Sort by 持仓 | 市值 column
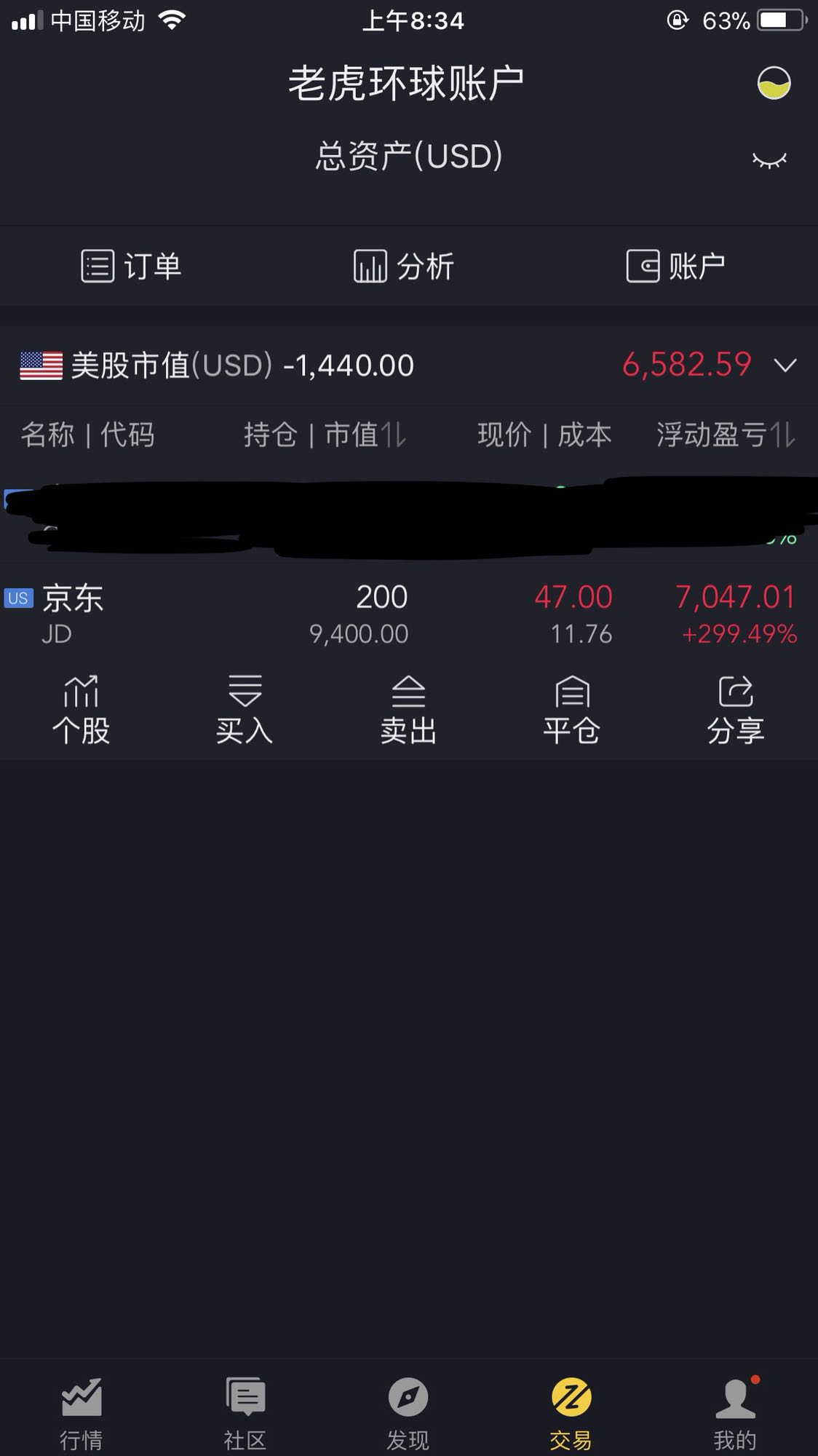The width and height of the screenshot is (818, 1456). coord(325,435)
